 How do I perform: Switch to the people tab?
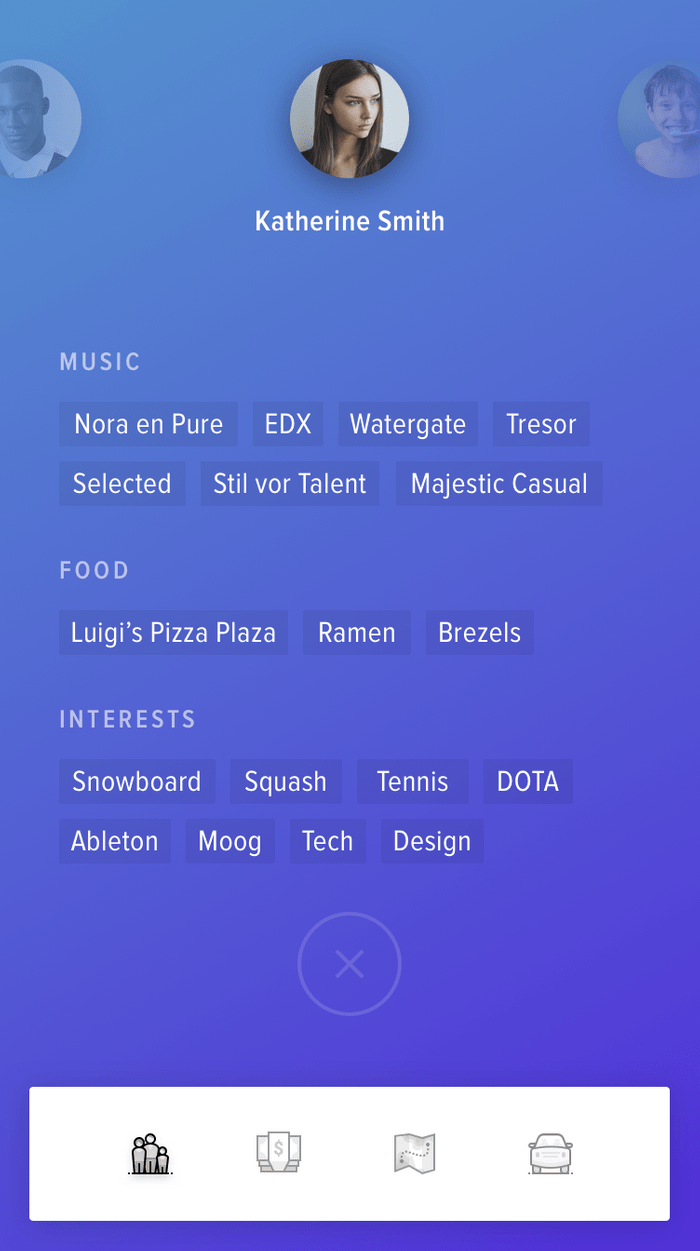point(150,1154)
